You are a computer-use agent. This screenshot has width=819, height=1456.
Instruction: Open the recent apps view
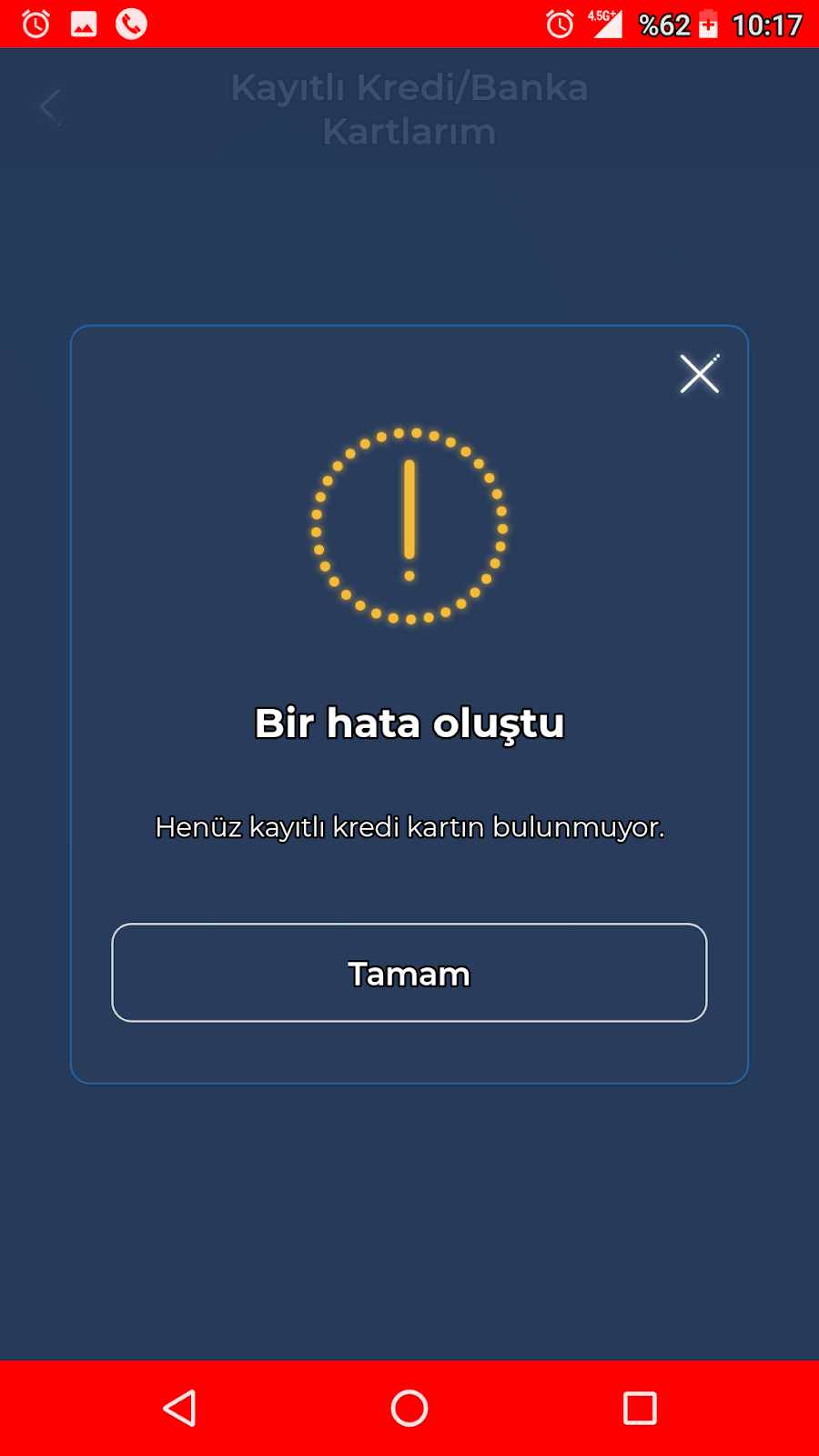[640, 1408]
